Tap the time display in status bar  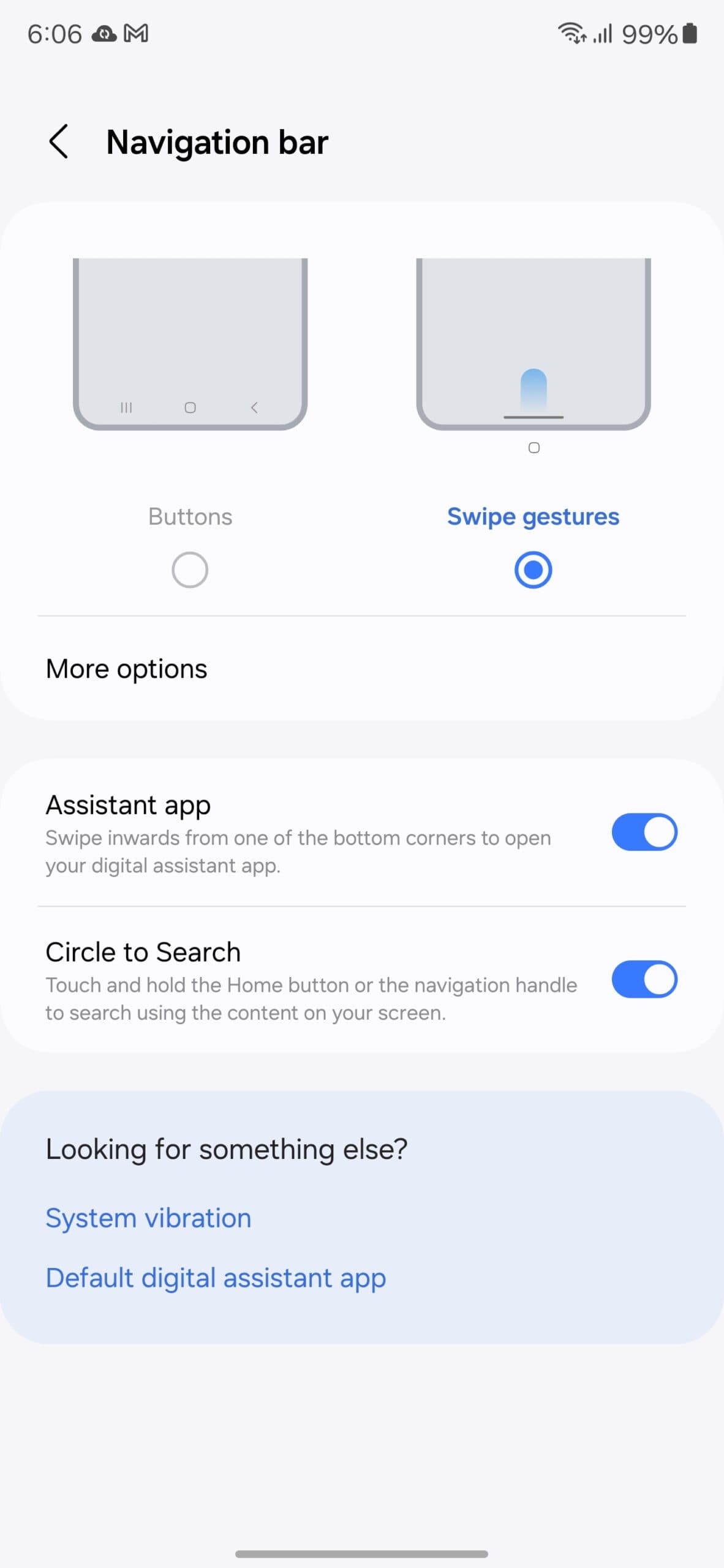[x=54, y=34]
